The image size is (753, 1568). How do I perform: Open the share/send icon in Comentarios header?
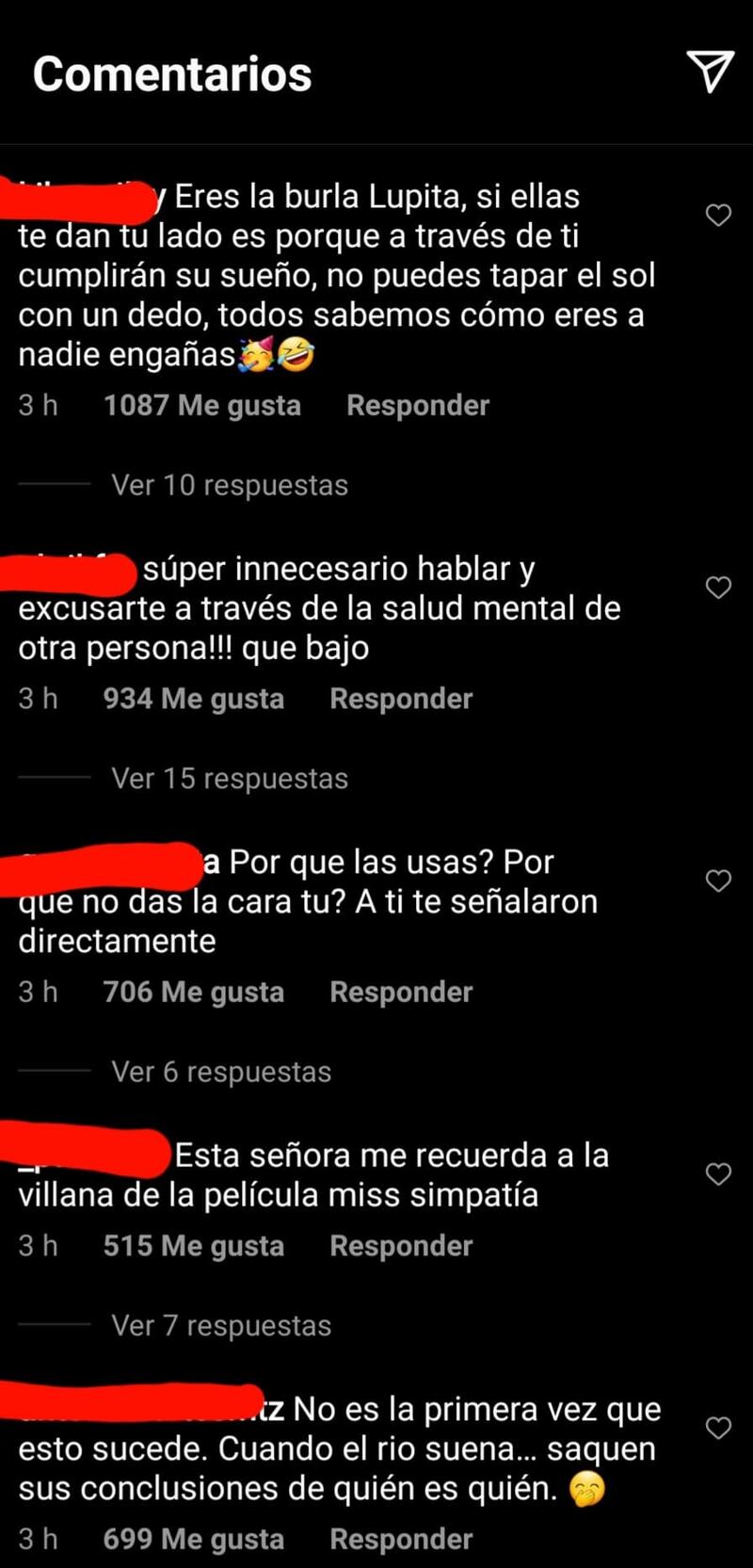pyautogui.click(x=710, y=72)
